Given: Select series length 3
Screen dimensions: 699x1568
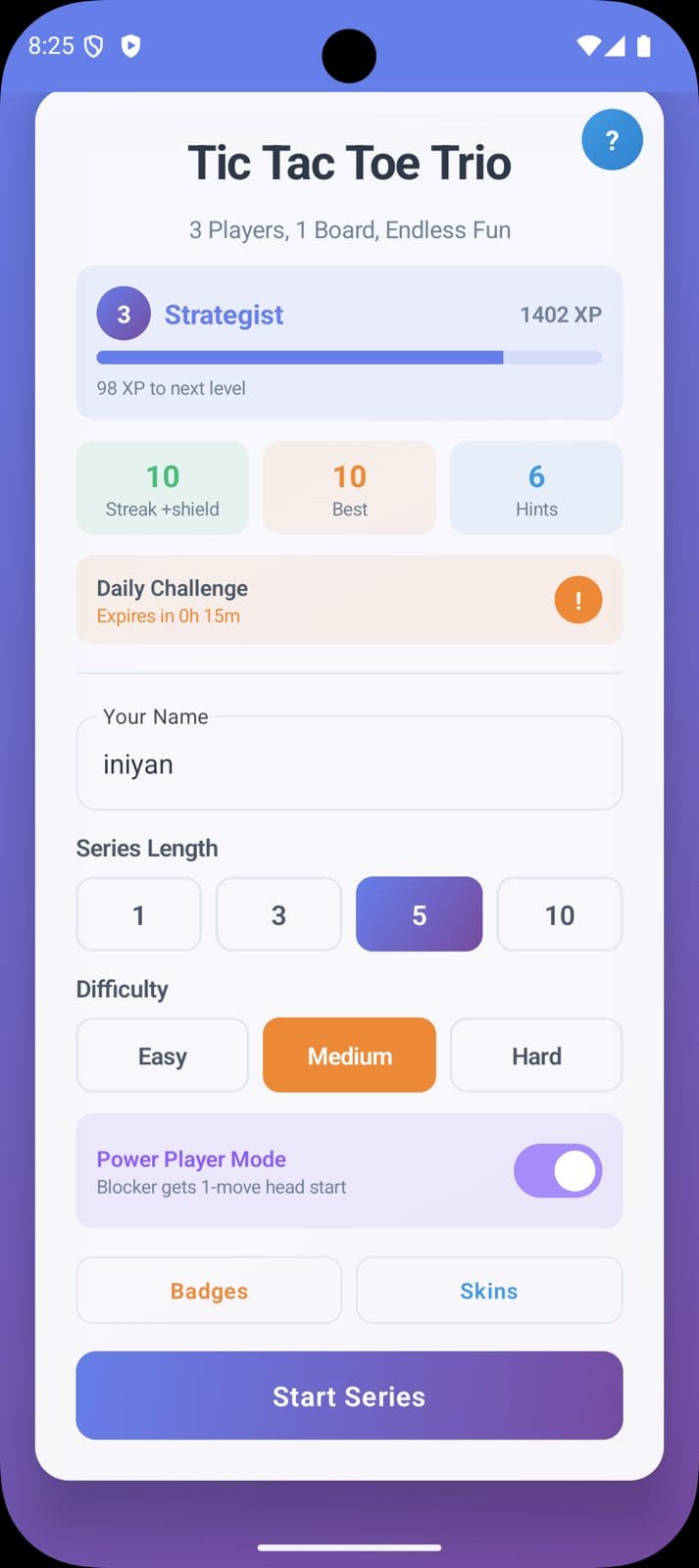Looking at the screenshot, I should pyautogui.click(x=278, y=914).
